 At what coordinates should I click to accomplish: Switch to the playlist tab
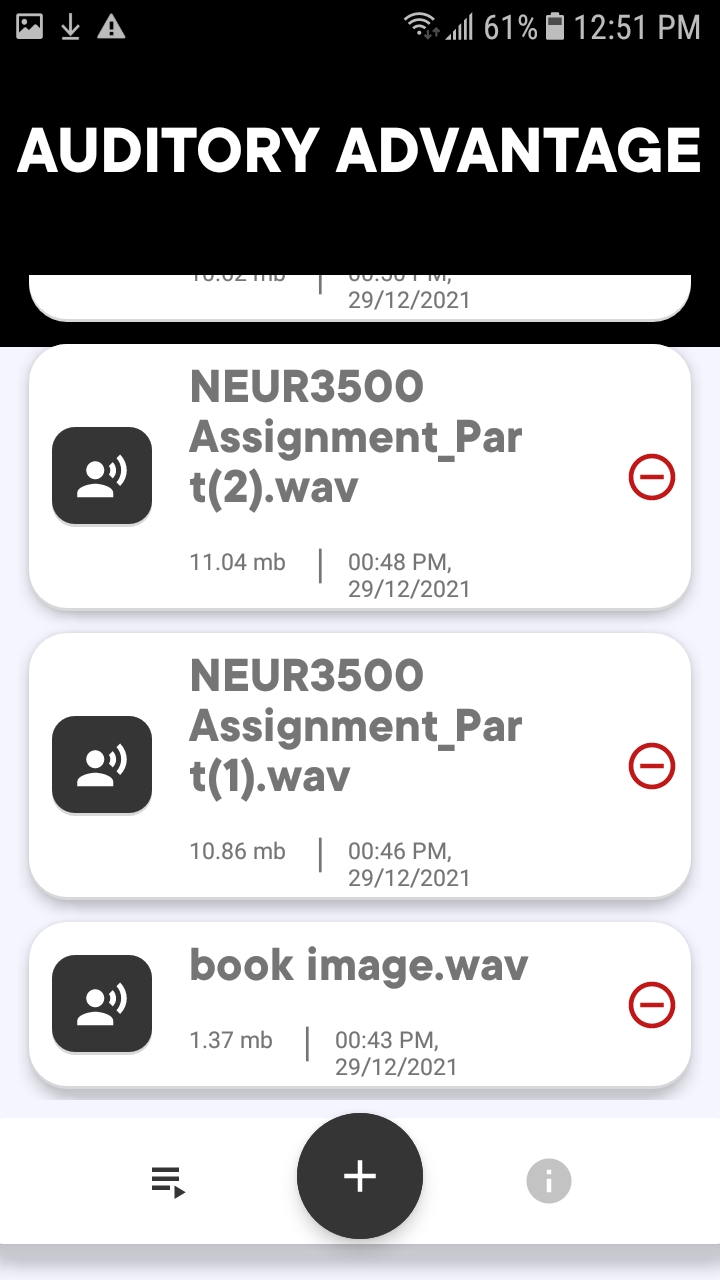[x=169, y=1182]
